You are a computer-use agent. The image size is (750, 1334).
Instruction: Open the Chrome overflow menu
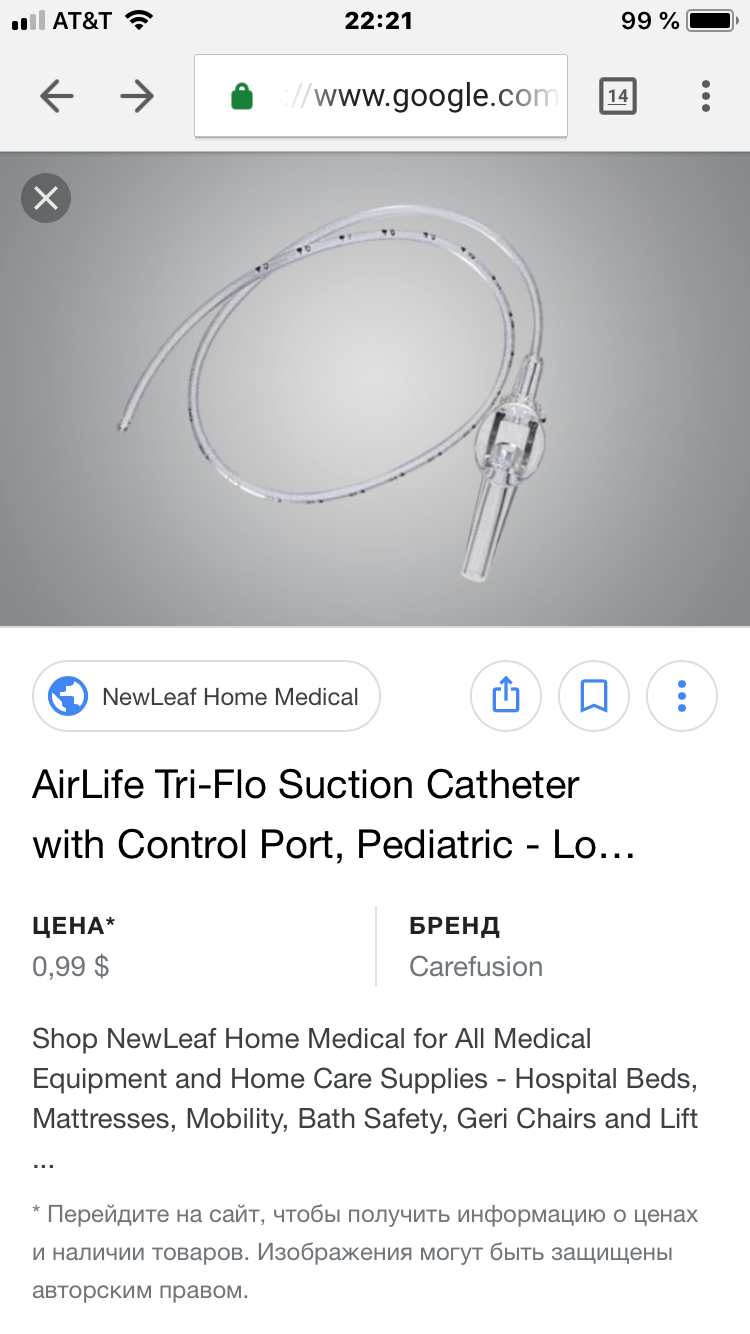click(x=706, y=96)
